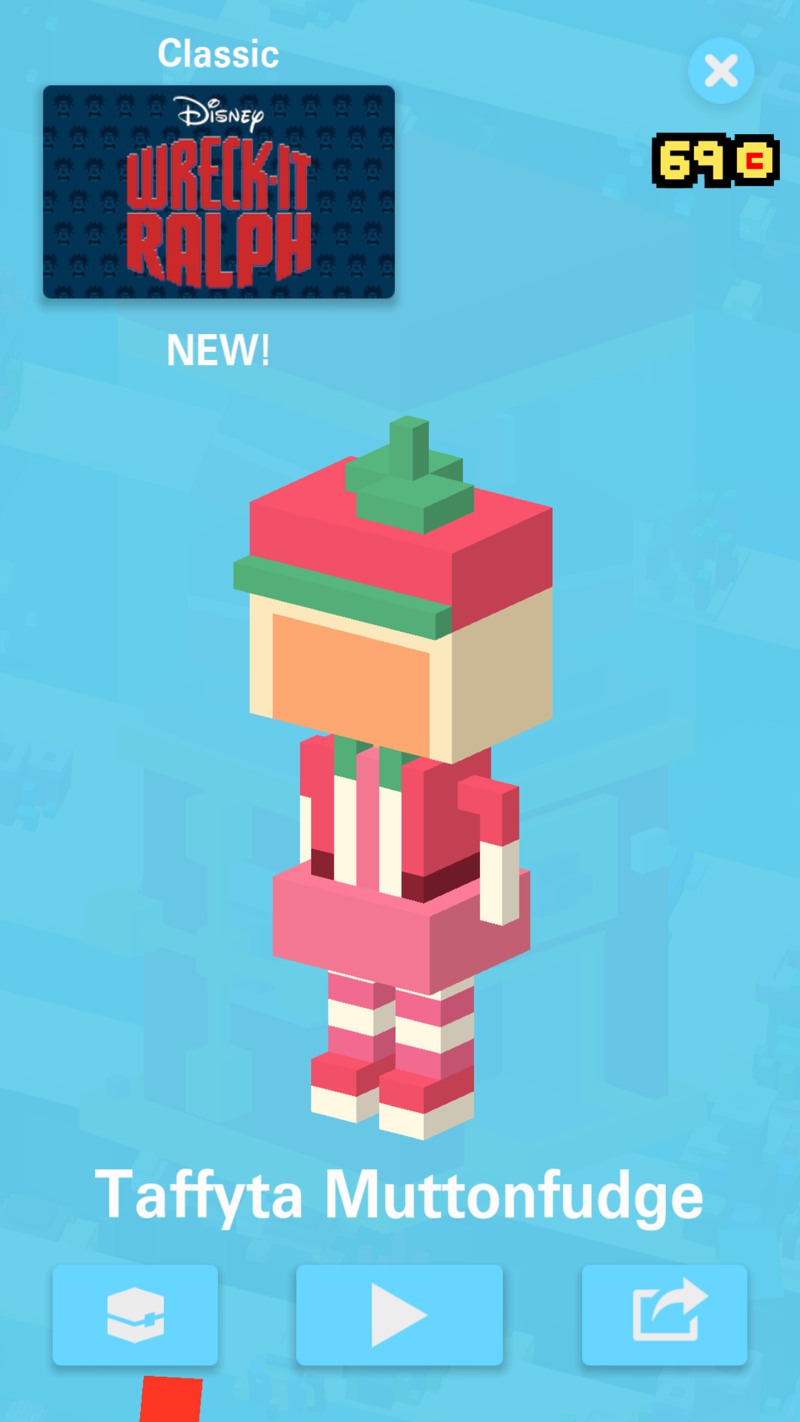
Task: Close the character reveal screen
Action: click(721, 71)
